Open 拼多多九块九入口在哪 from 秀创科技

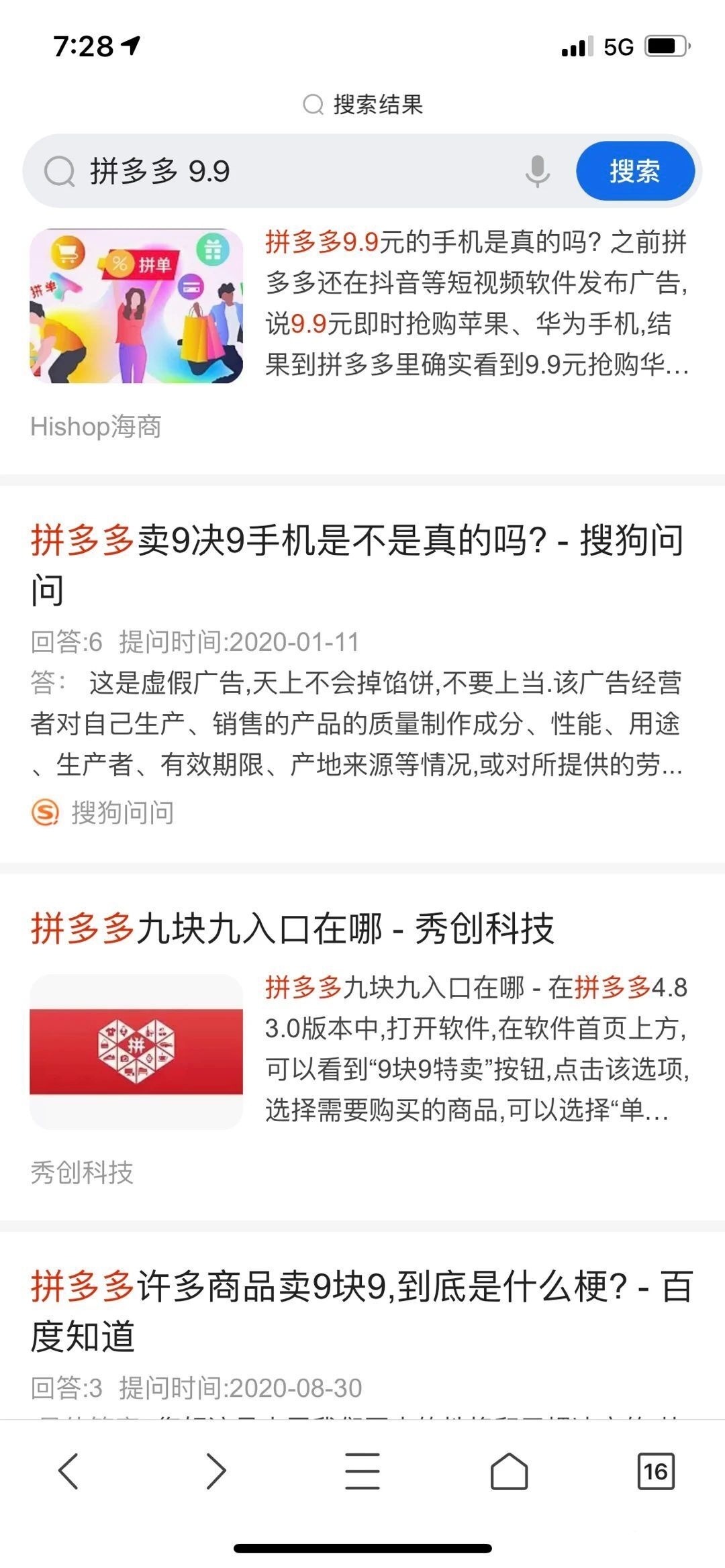(292, 929)
